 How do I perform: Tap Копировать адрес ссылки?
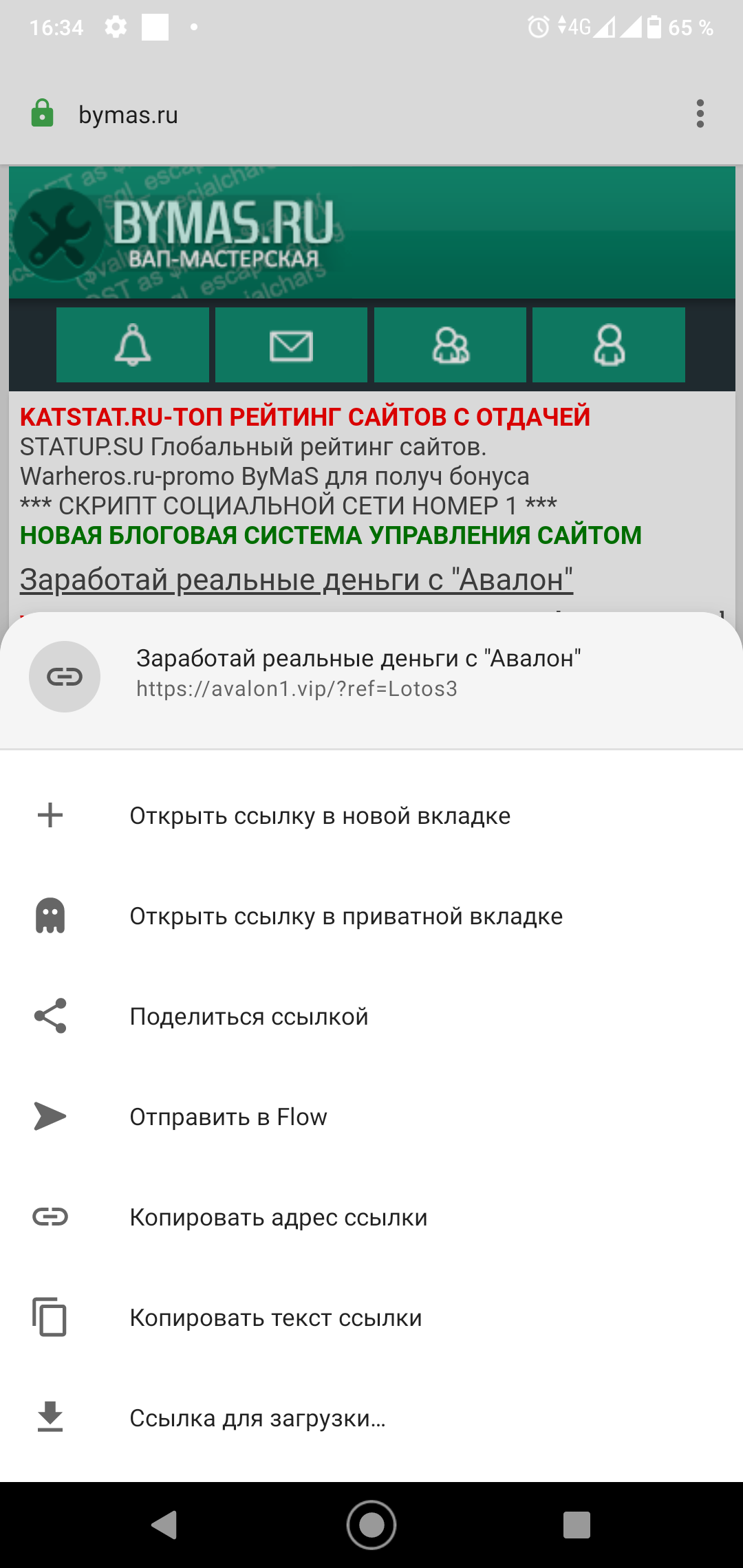click(x=279, y=1217)
